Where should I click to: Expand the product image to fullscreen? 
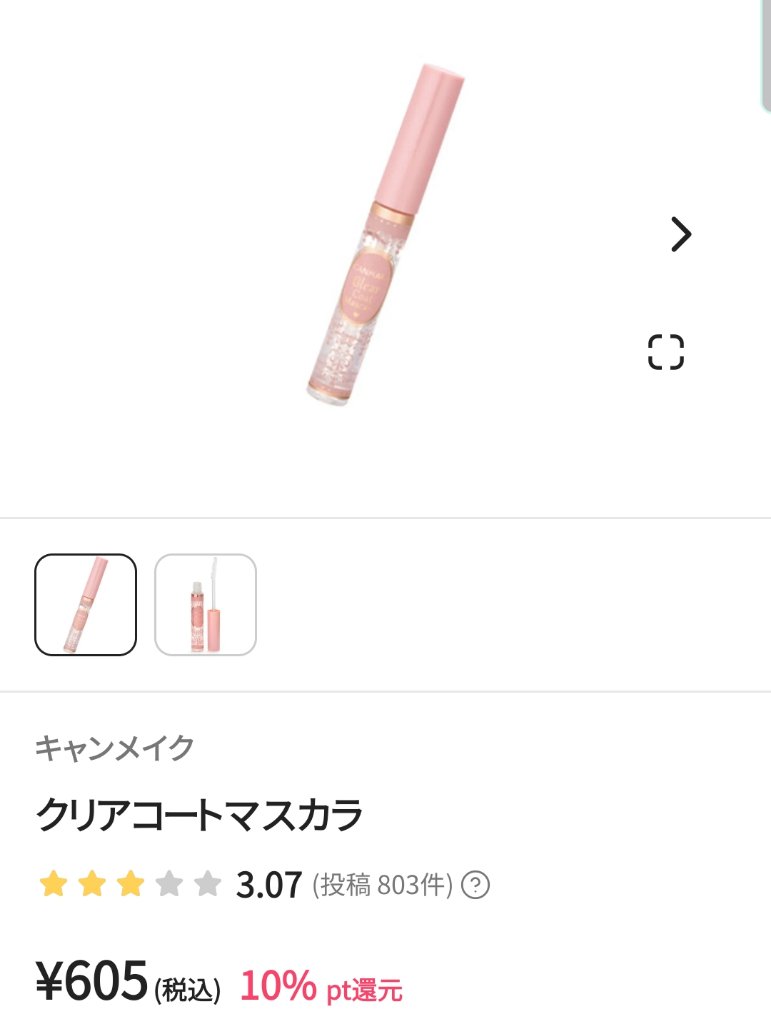click(x=665, y=353)
